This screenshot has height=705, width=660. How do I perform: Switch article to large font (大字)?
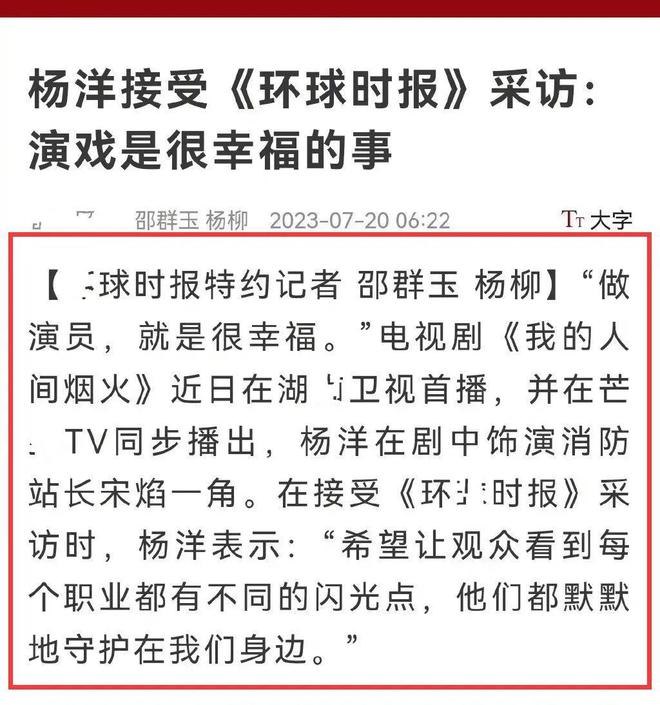[597, 220]
